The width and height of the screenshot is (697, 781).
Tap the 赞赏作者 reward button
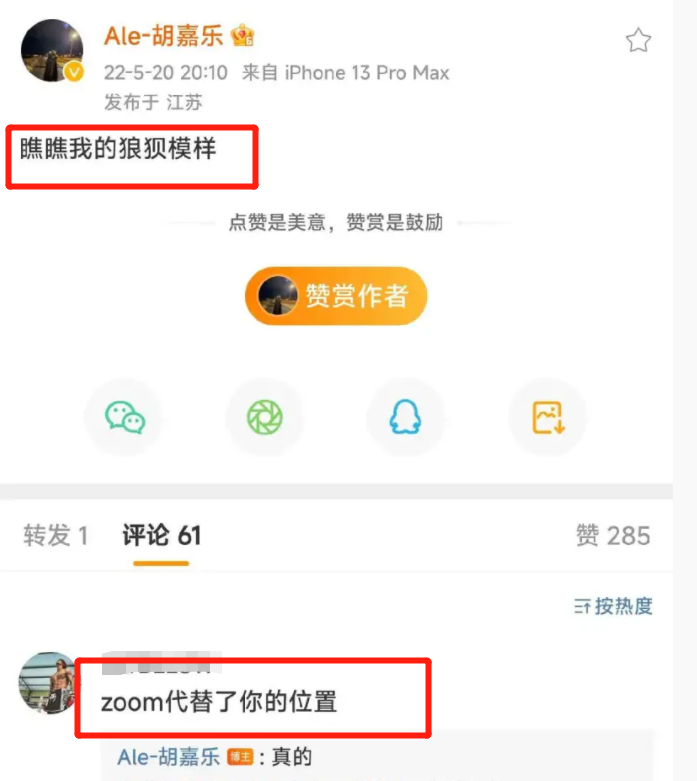coord(336,296)
